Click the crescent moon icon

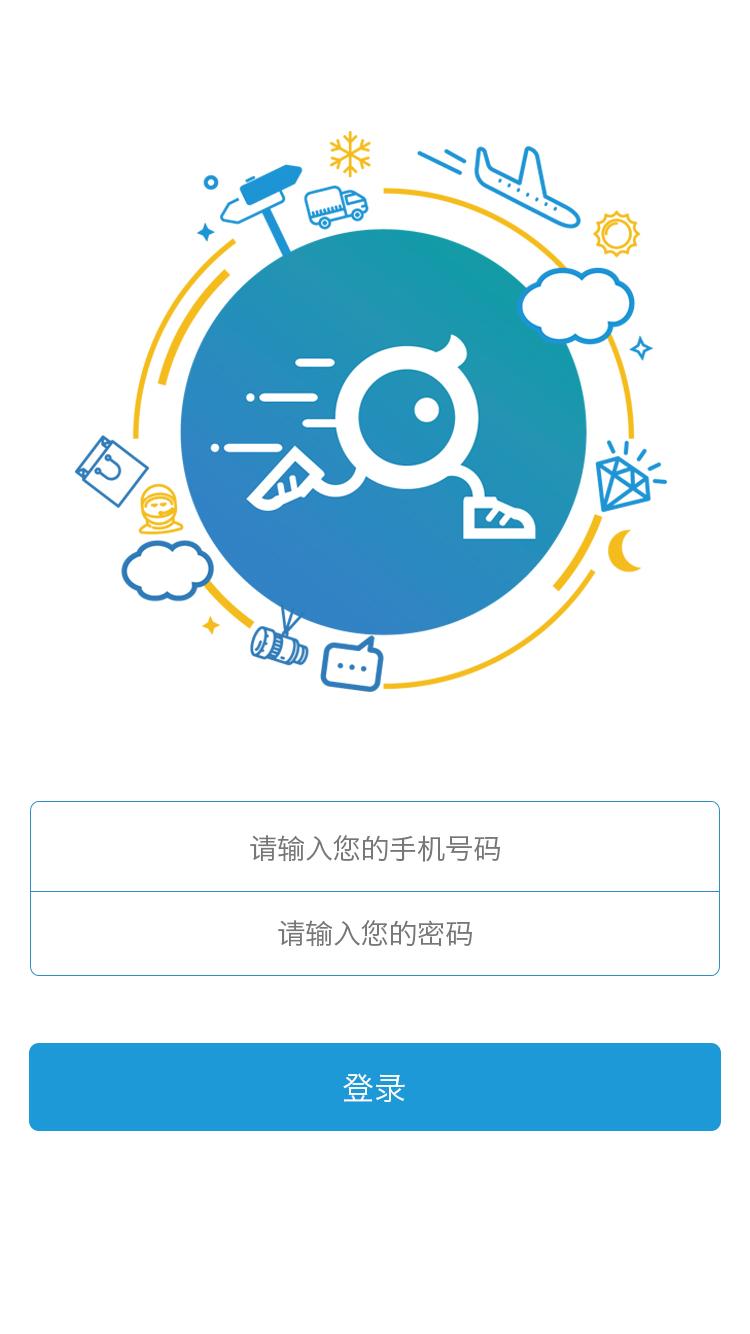coord(624,548)
